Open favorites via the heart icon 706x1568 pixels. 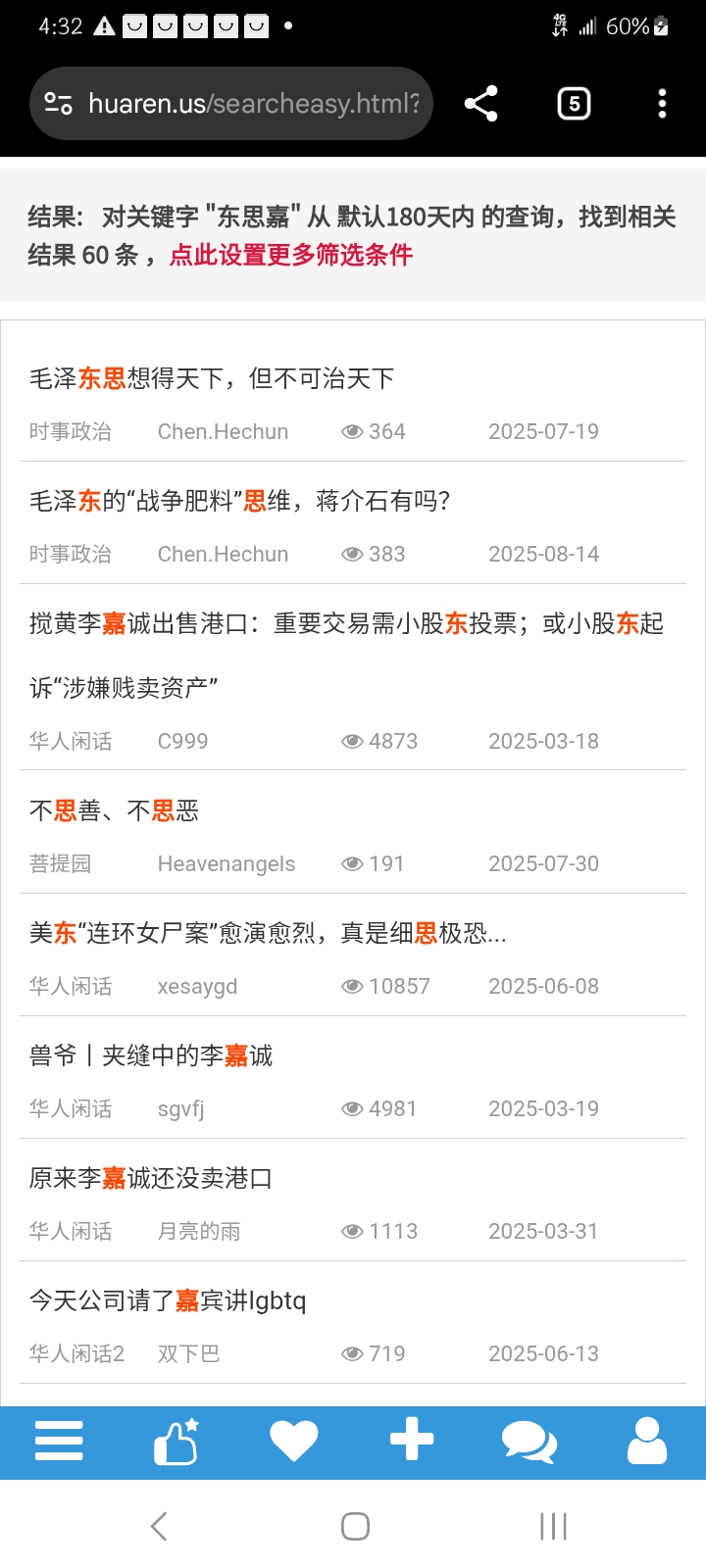click(294, 1442)
